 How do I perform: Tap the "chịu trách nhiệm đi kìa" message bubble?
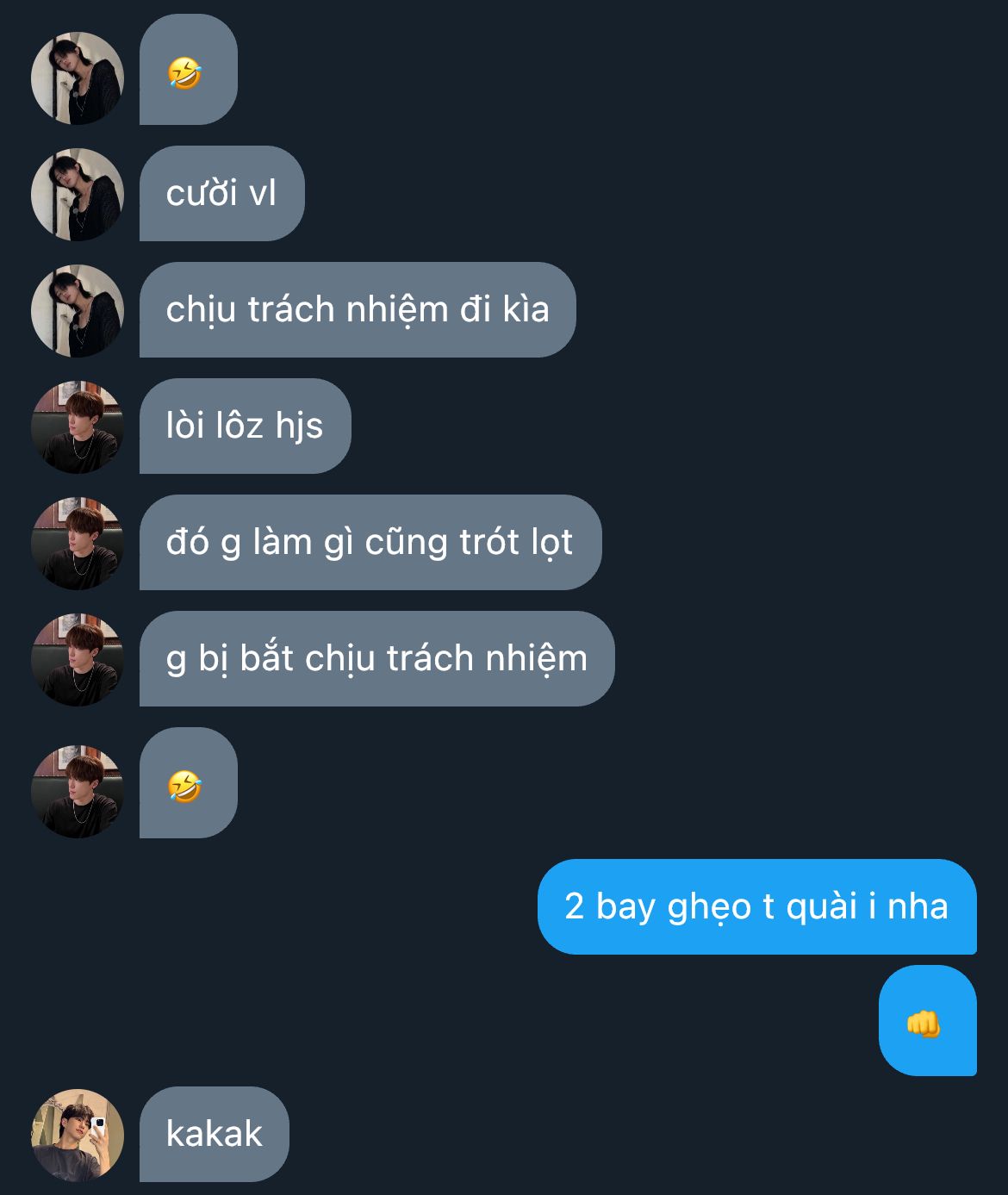point(357,310)
